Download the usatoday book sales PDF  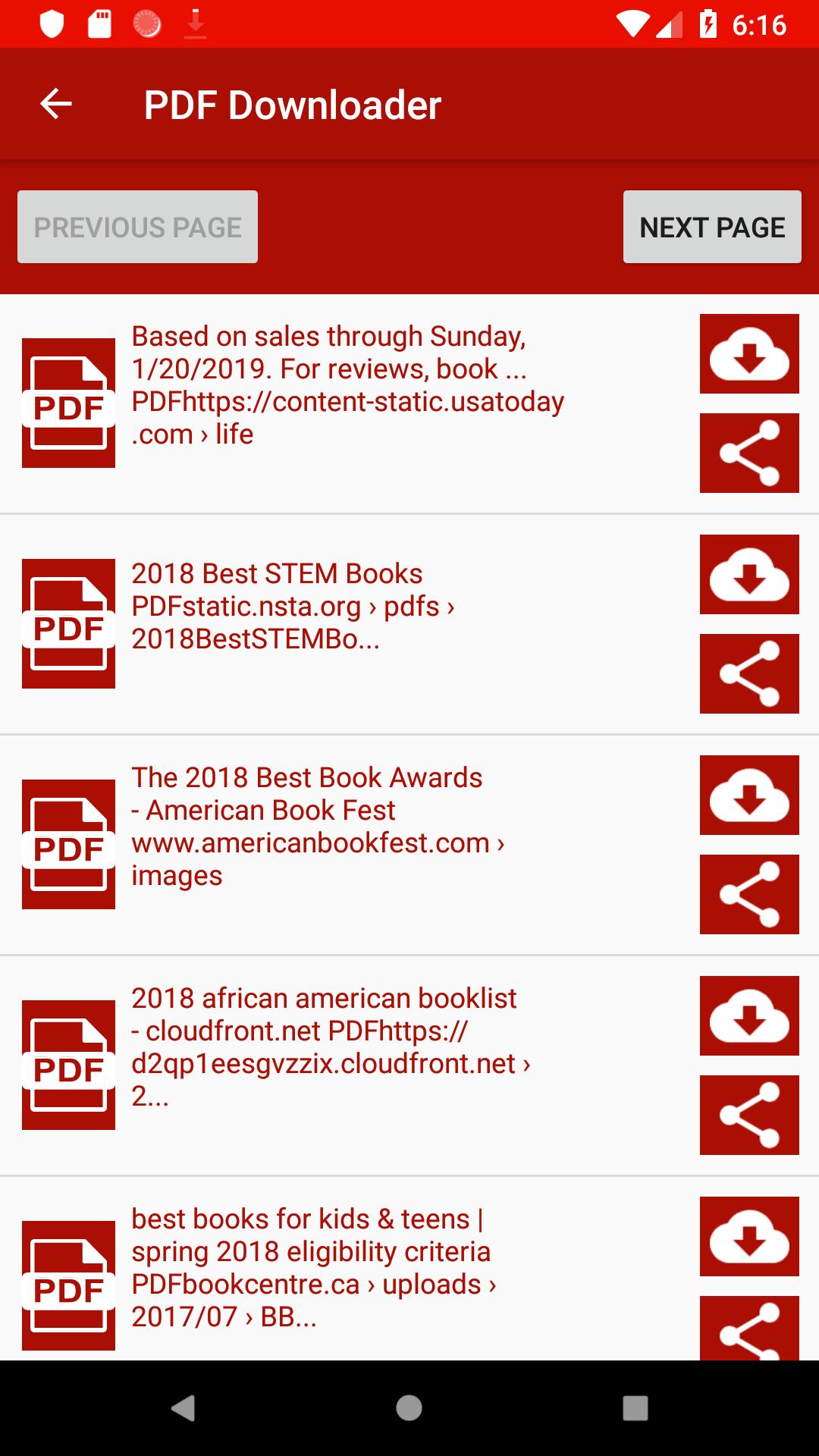pyautogui.click(x=748, y=353)
